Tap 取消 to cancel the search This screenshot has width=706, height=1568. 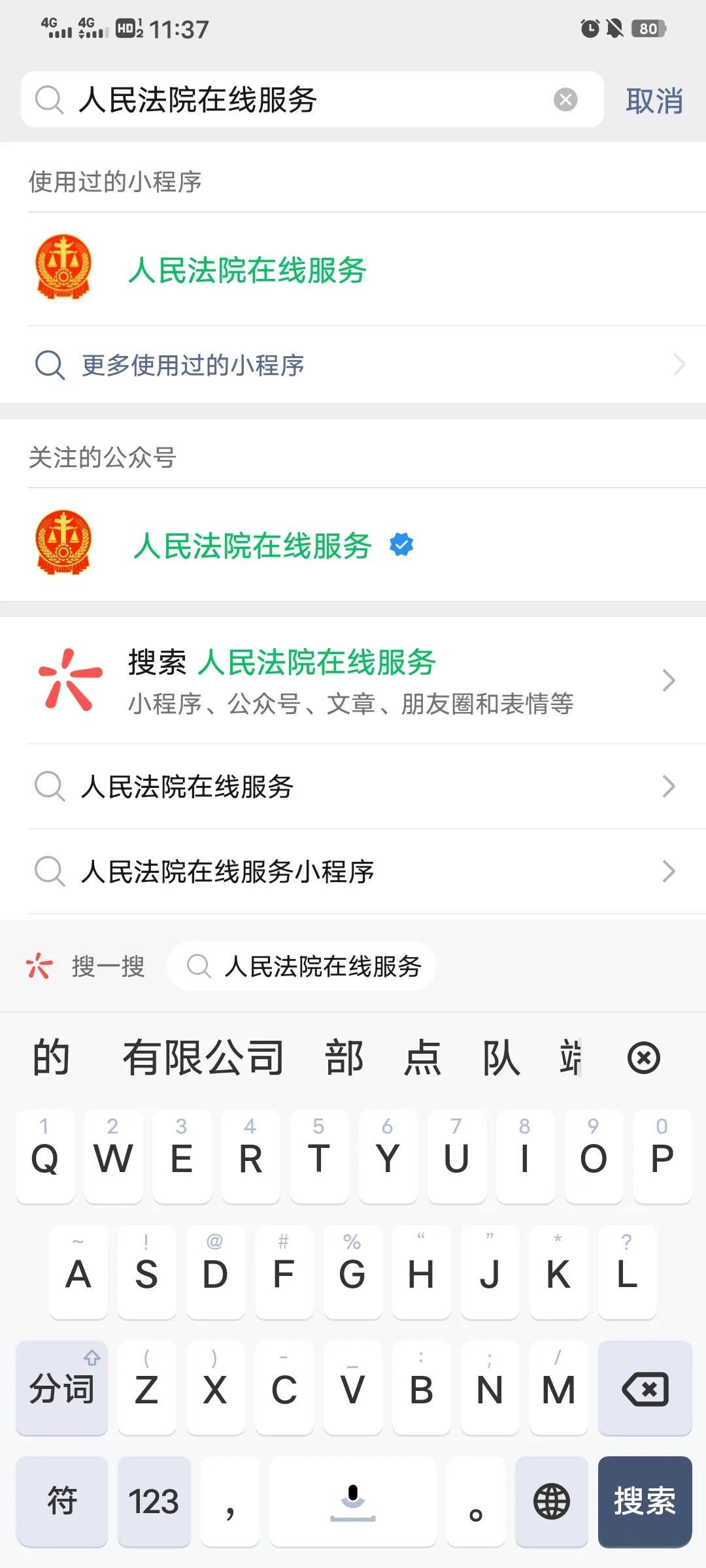(654, 101)
